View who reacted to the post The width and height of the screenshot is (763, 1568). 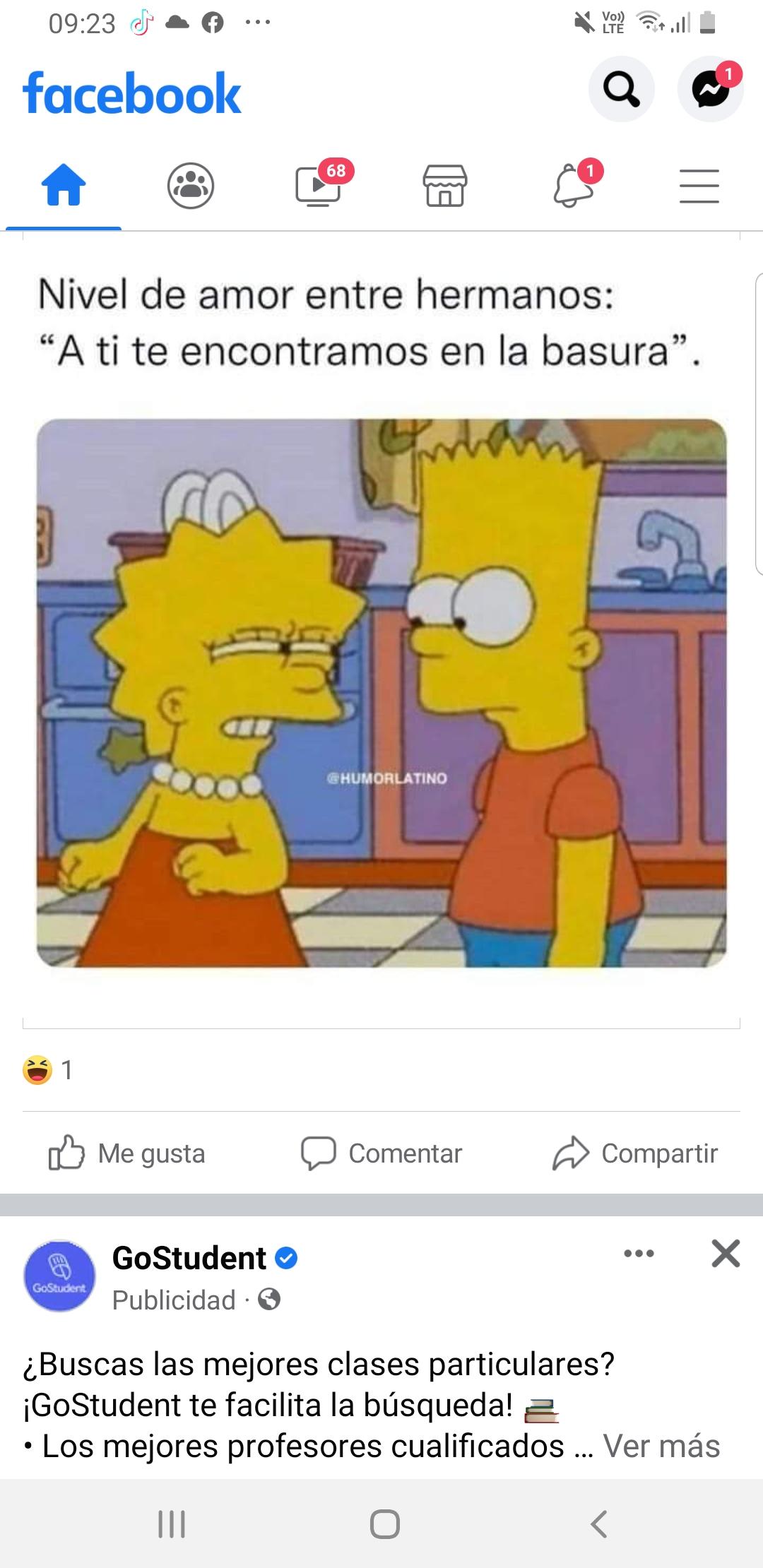point(48,1070)
